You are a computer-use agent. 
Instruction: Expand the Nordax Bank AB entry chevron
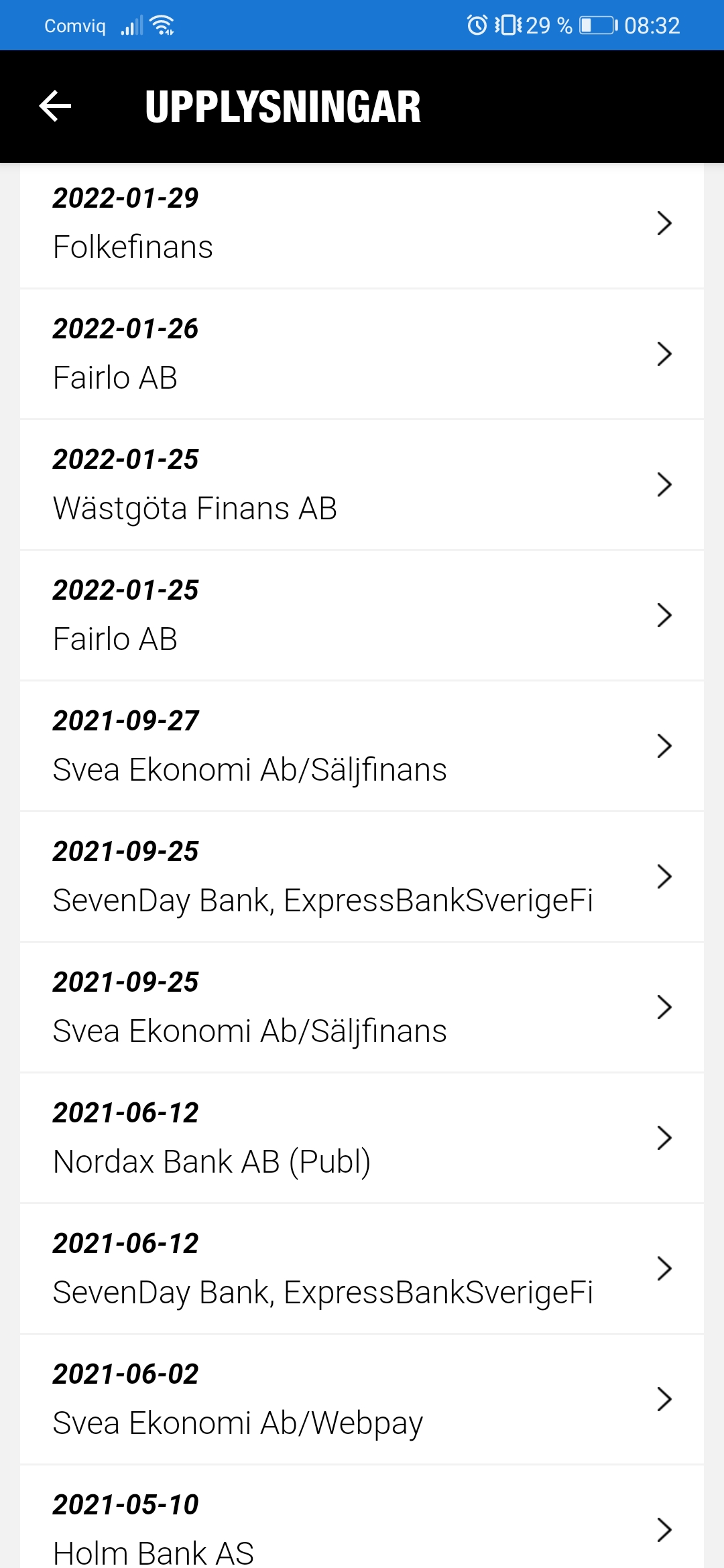(x=663, y=1137)
